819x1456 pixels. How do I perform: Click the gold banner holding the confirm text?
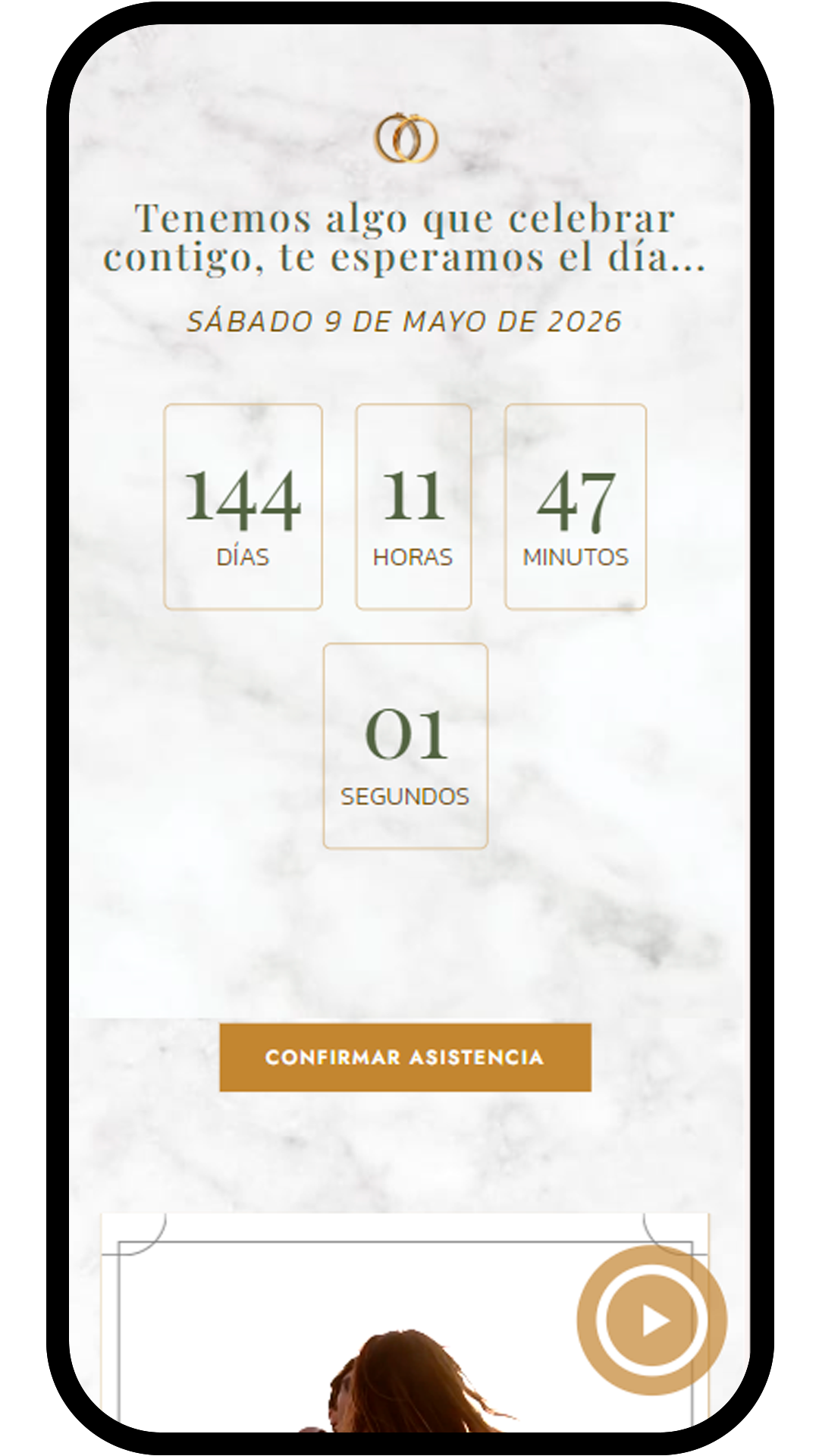point(406,1056)
